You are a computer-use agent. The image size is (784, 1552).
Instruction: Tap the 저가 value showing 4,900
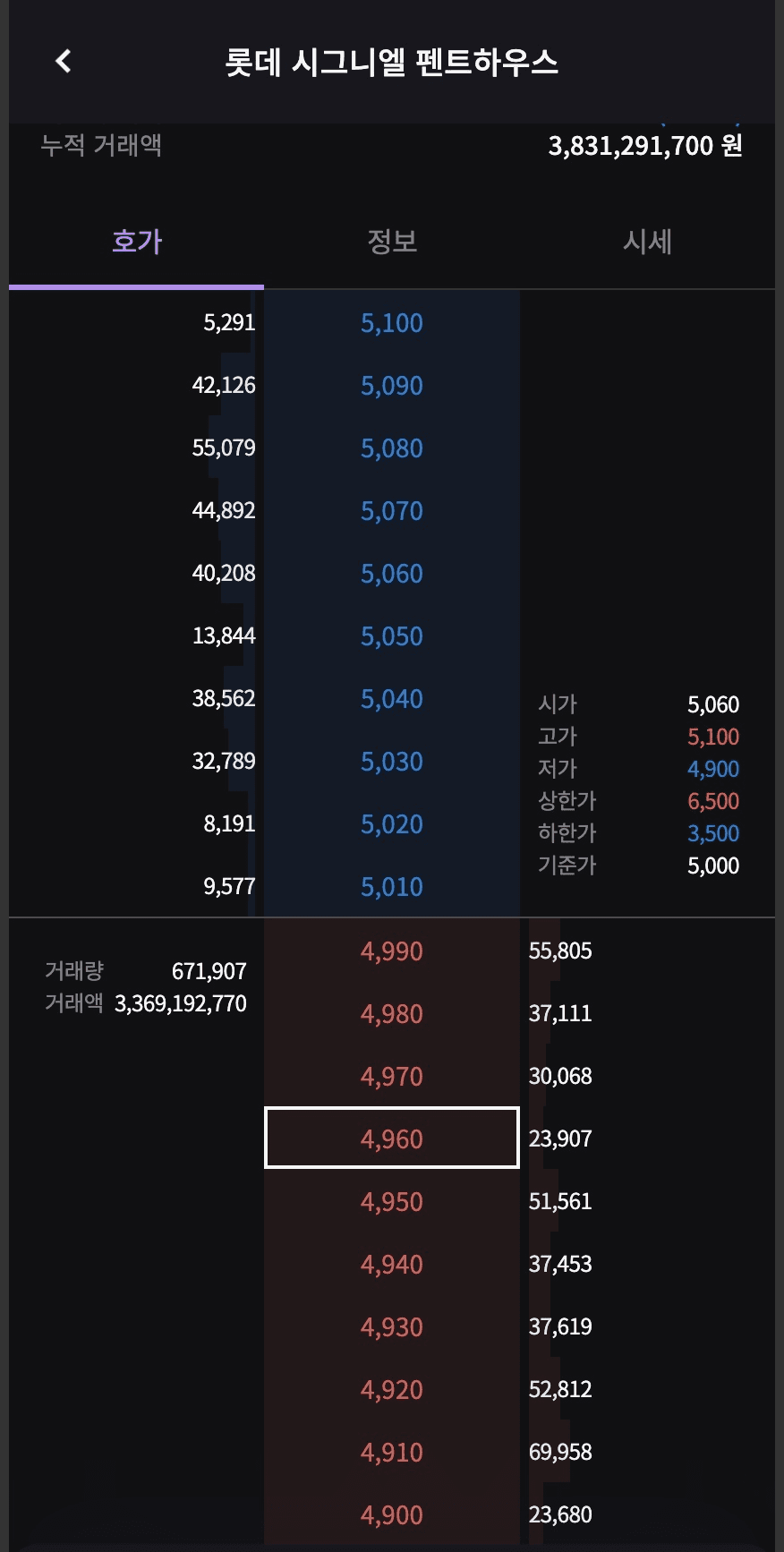(x=713, y=769)
